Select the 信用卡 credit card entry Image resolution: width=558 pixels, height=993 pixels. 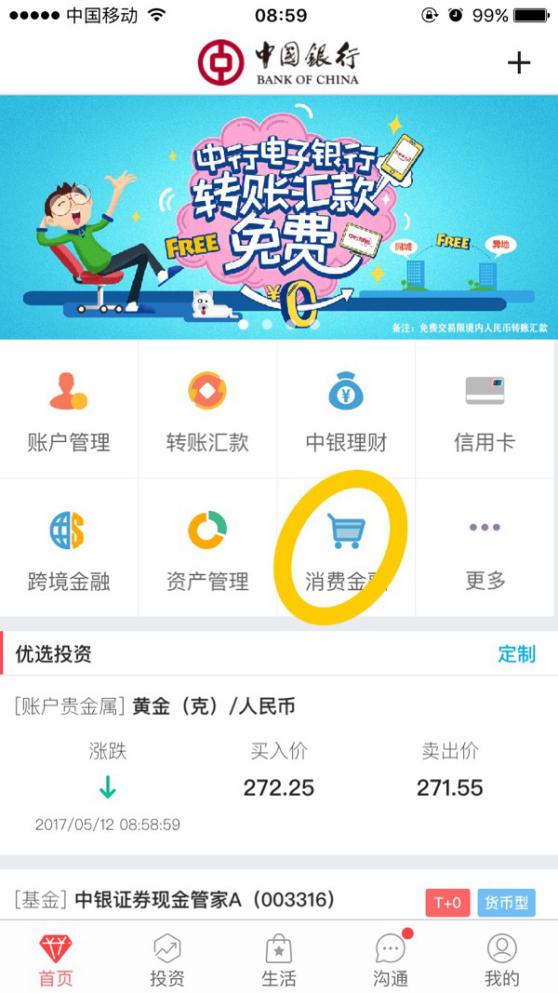click(486, 410)
